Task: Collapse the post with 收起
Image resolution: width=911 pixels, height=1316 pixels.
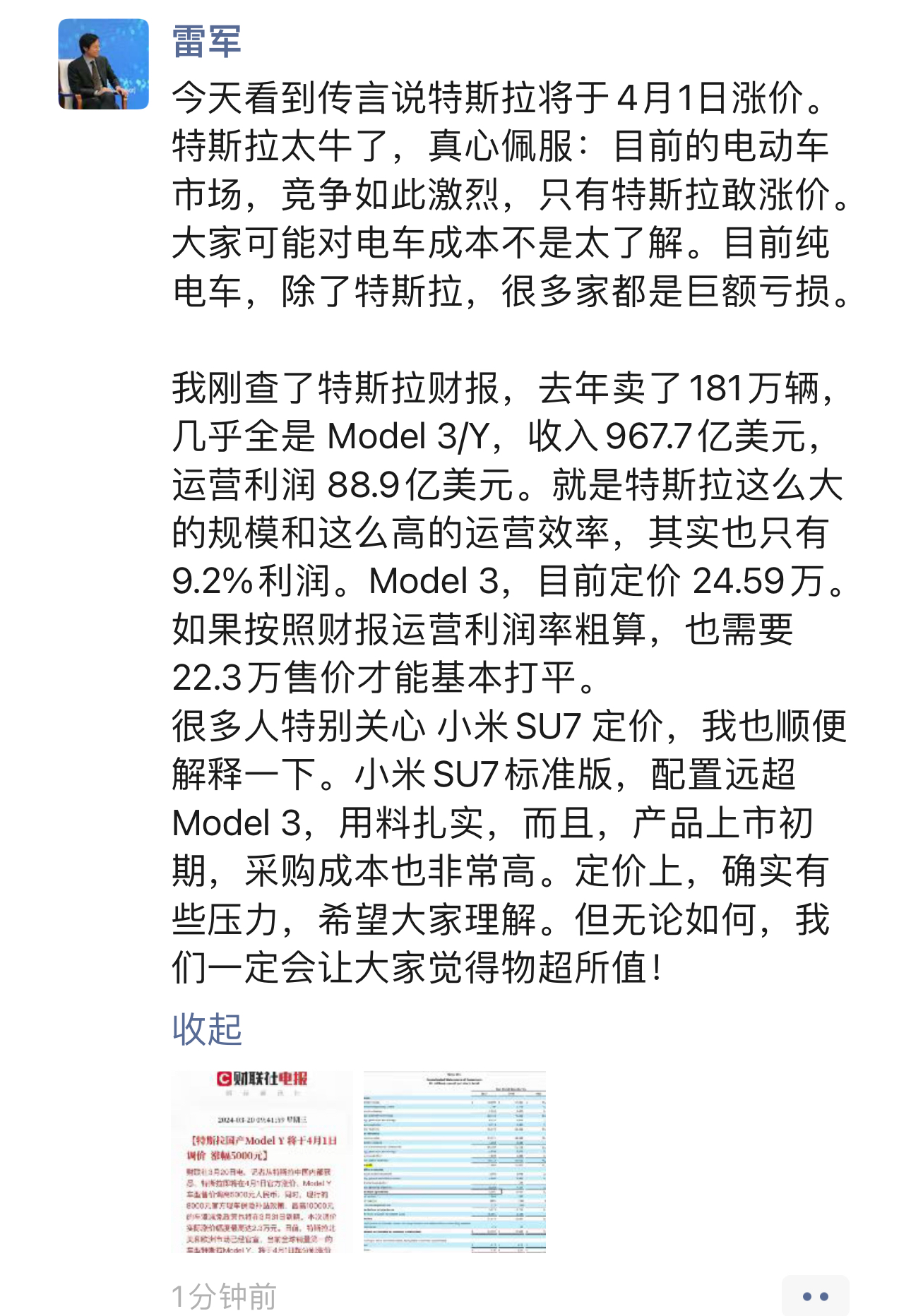Action: [x=207, y=1029]
